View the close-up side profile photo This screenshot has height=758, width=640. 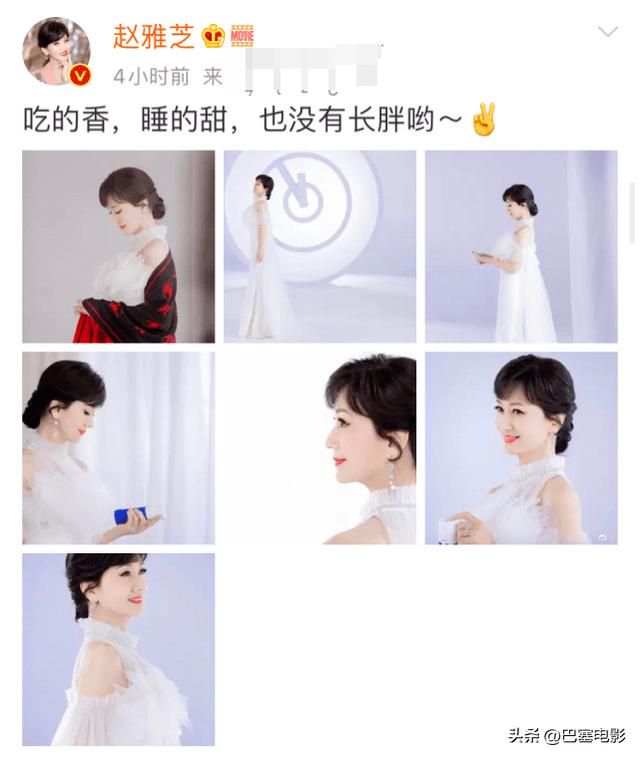[319, 448]
